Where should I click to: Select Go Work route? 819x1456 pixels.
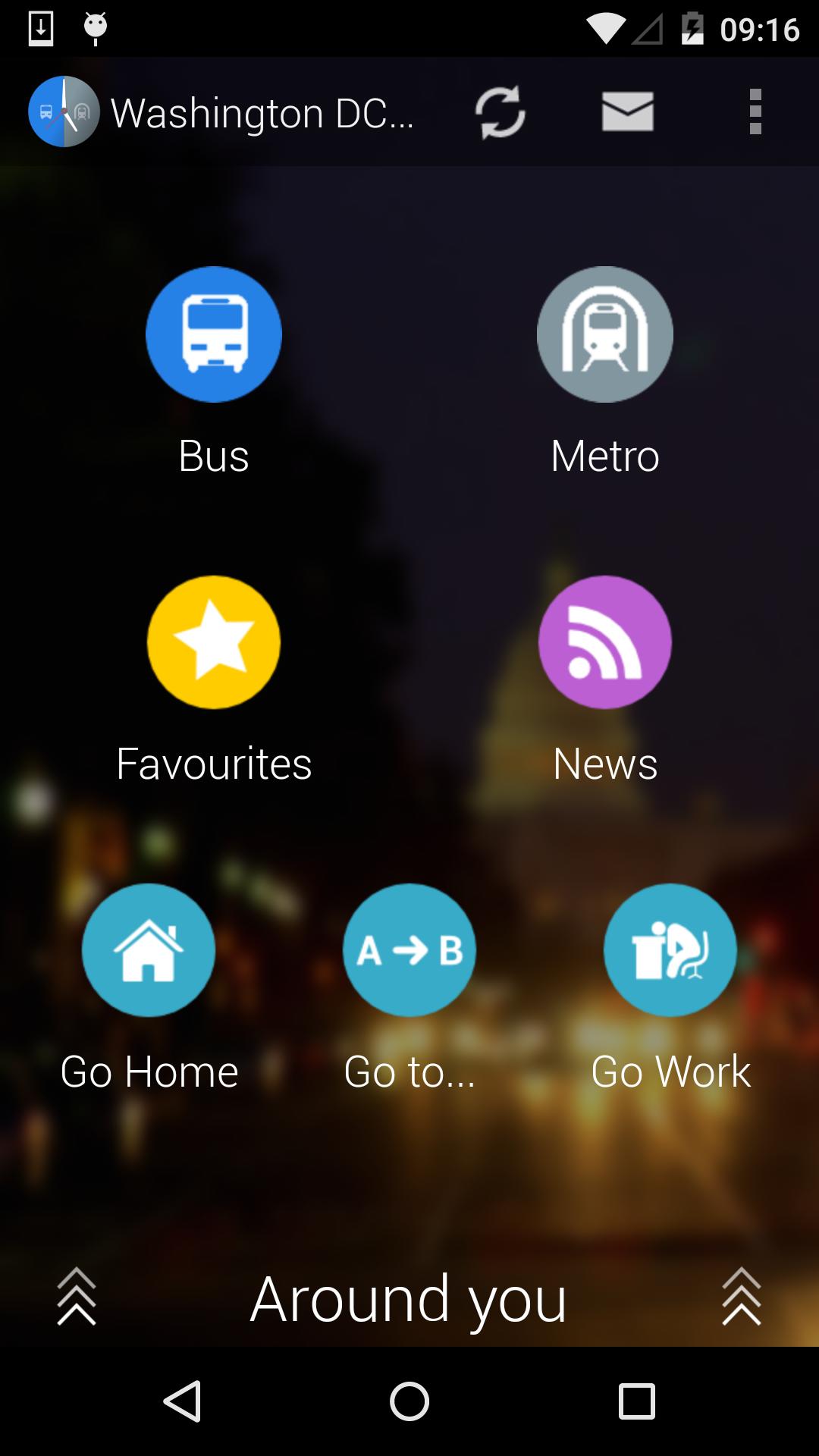pyautogui.click(x=670, y=950)
